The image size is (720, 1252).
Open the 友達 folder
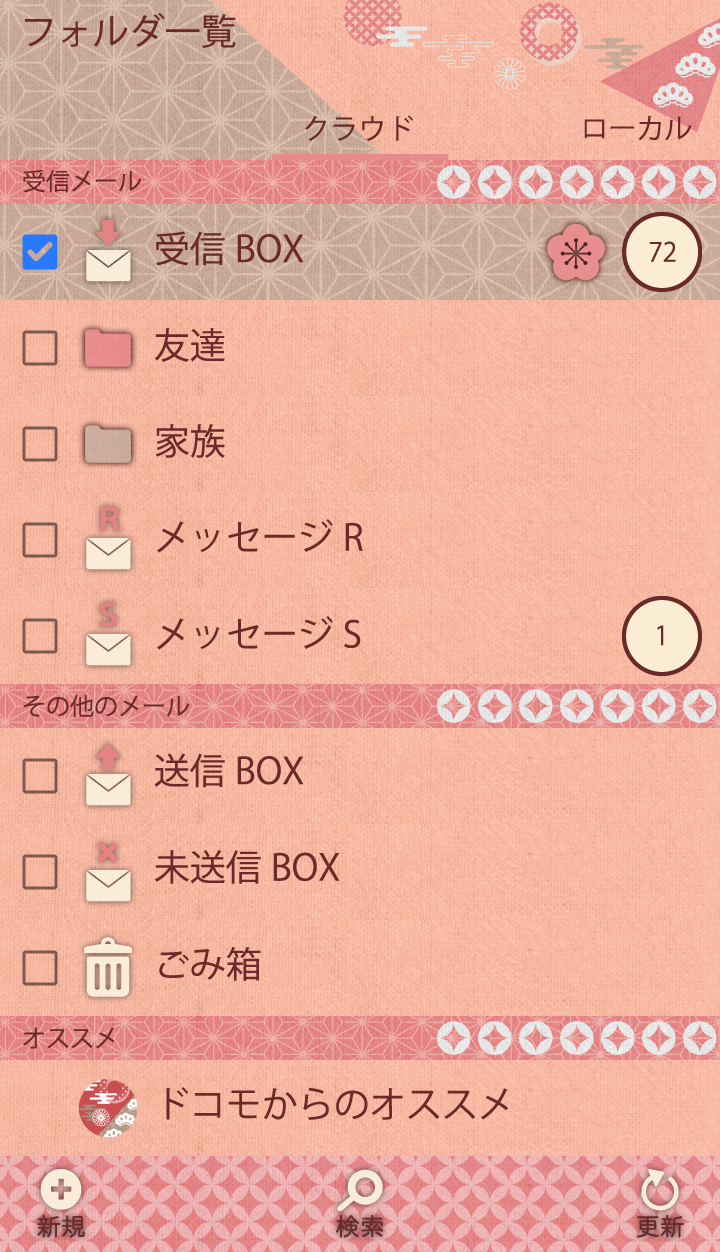190,347
